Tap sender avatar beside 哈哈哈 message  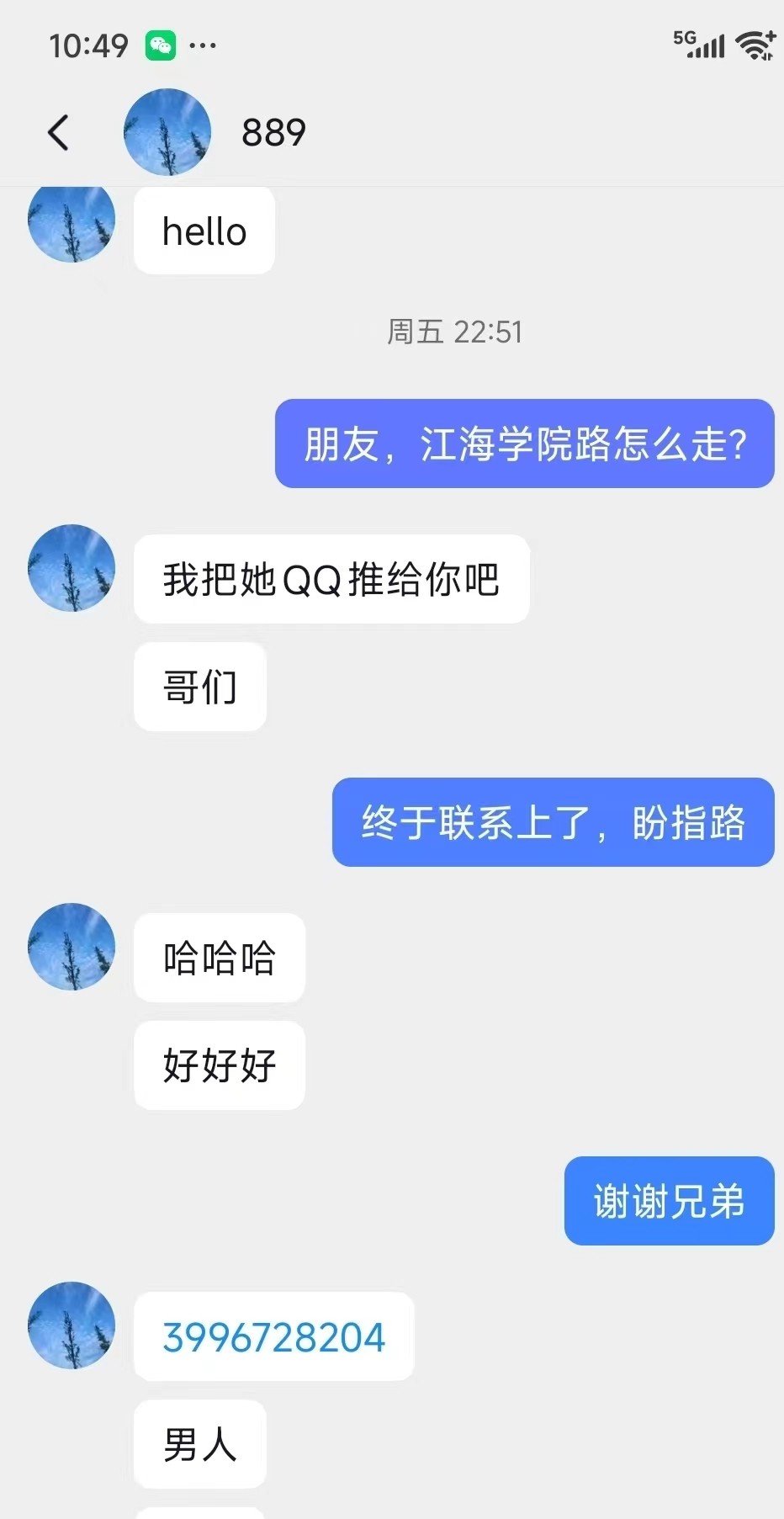[x=72, y=947]
